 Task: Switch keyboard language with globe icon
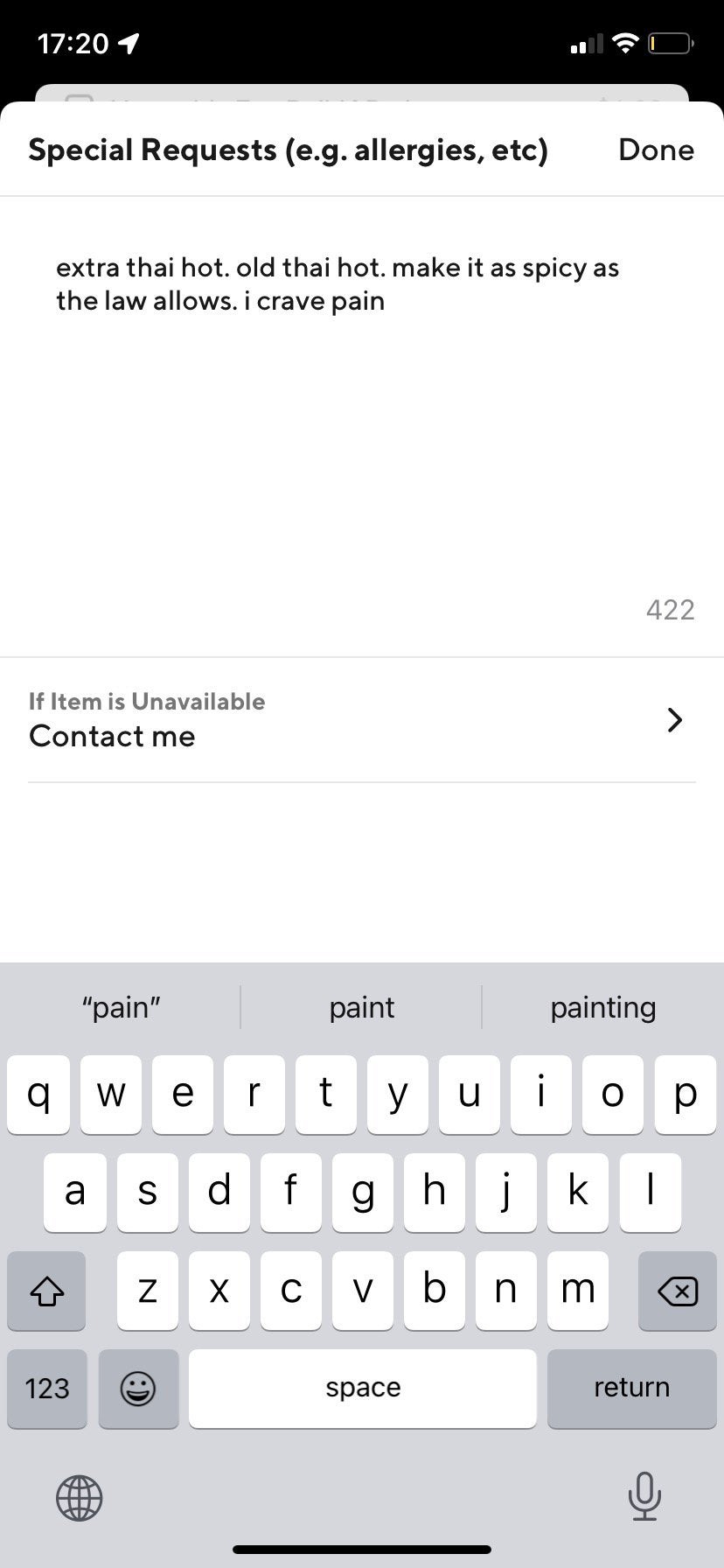coord(80,1497)
